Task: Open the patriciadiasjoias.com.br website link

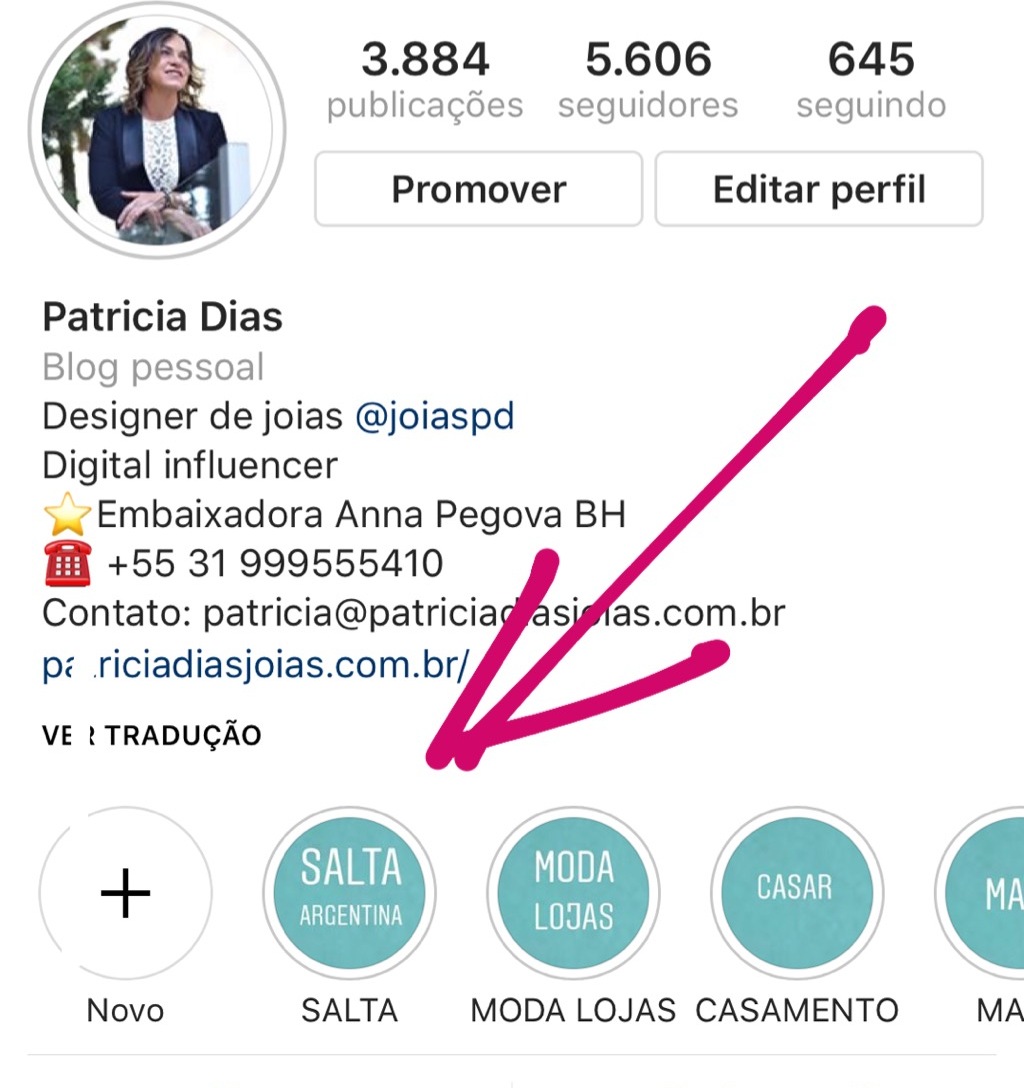Action: click(x=255, y=664)
